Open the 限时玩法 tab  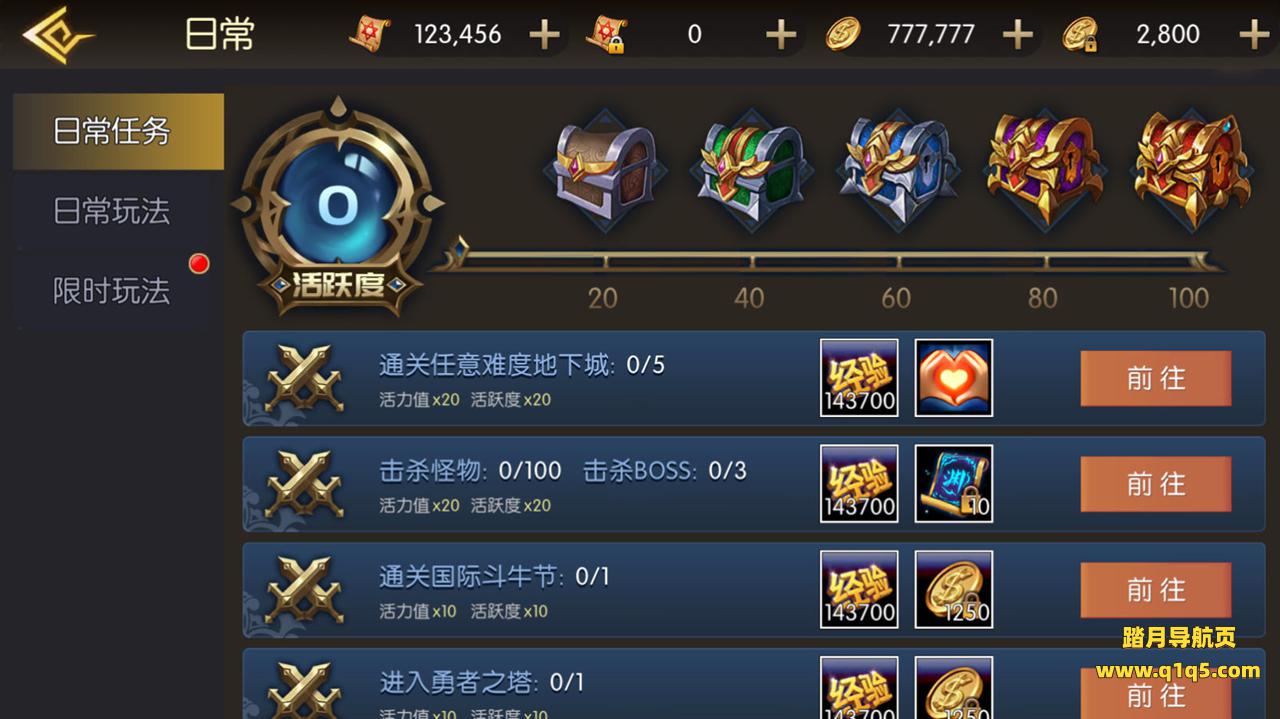(112, 291)
